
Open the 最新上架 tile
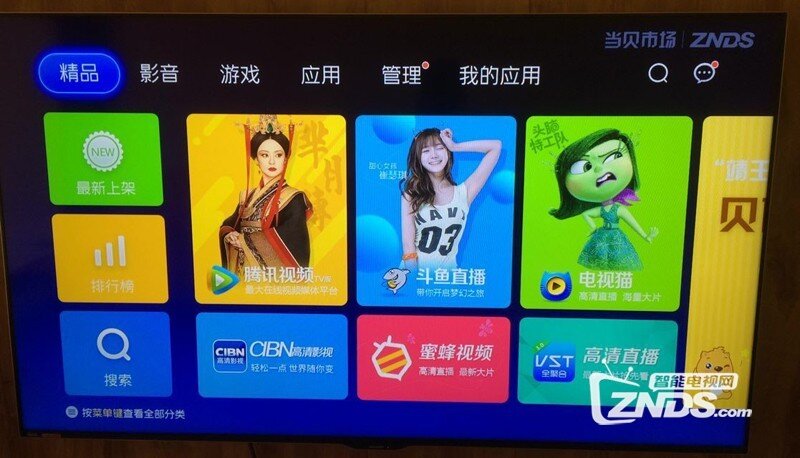pyautogui.click(x=103, y=160)
